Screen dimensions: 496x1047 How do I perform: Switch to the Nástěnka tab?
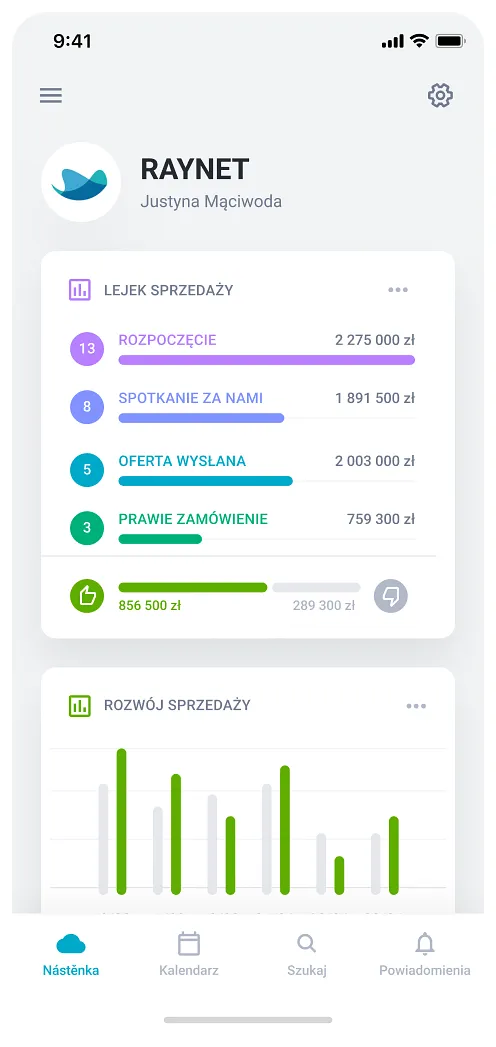71,956
